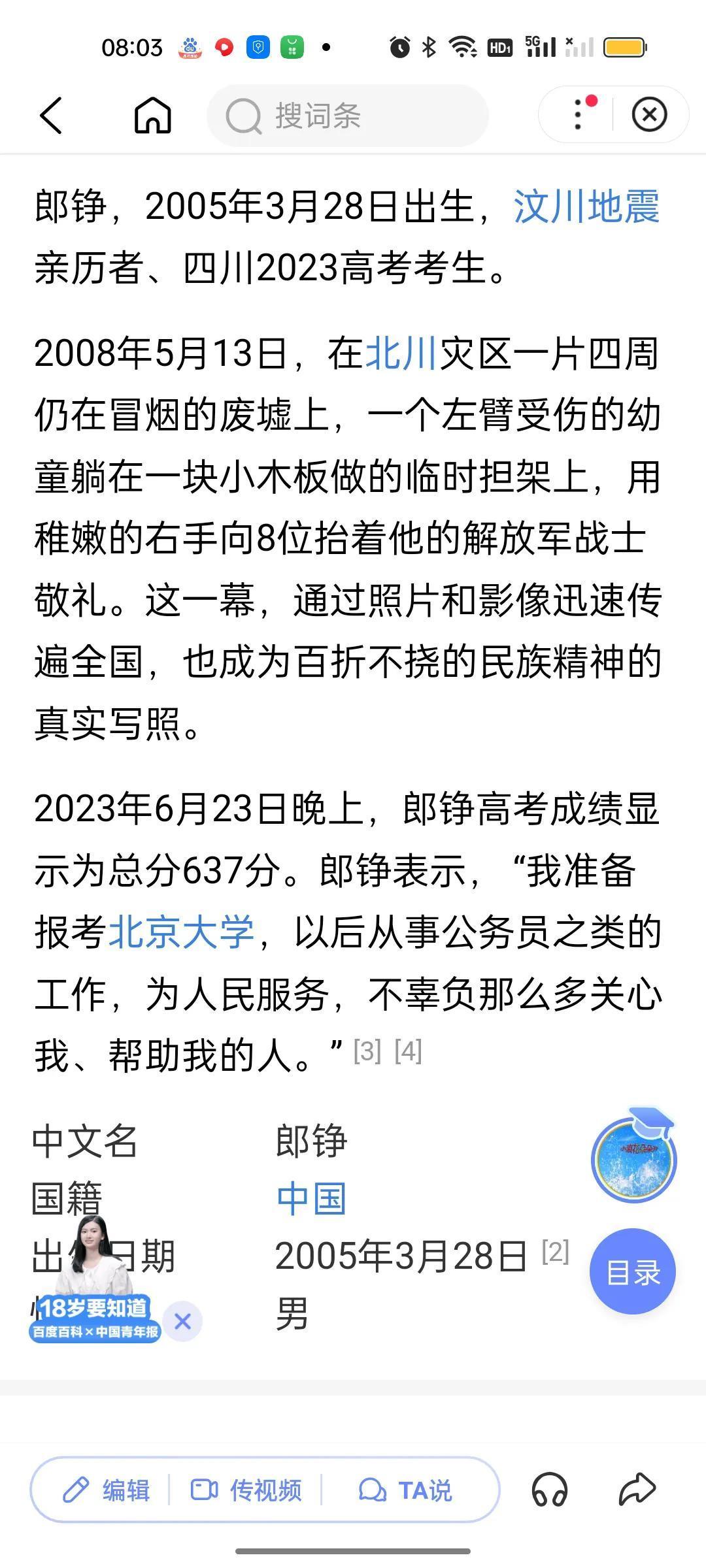Follow the 北京大学 link
Viewport: 706px width, 1568px height.
pyautogui.click(x=181, y=932)
